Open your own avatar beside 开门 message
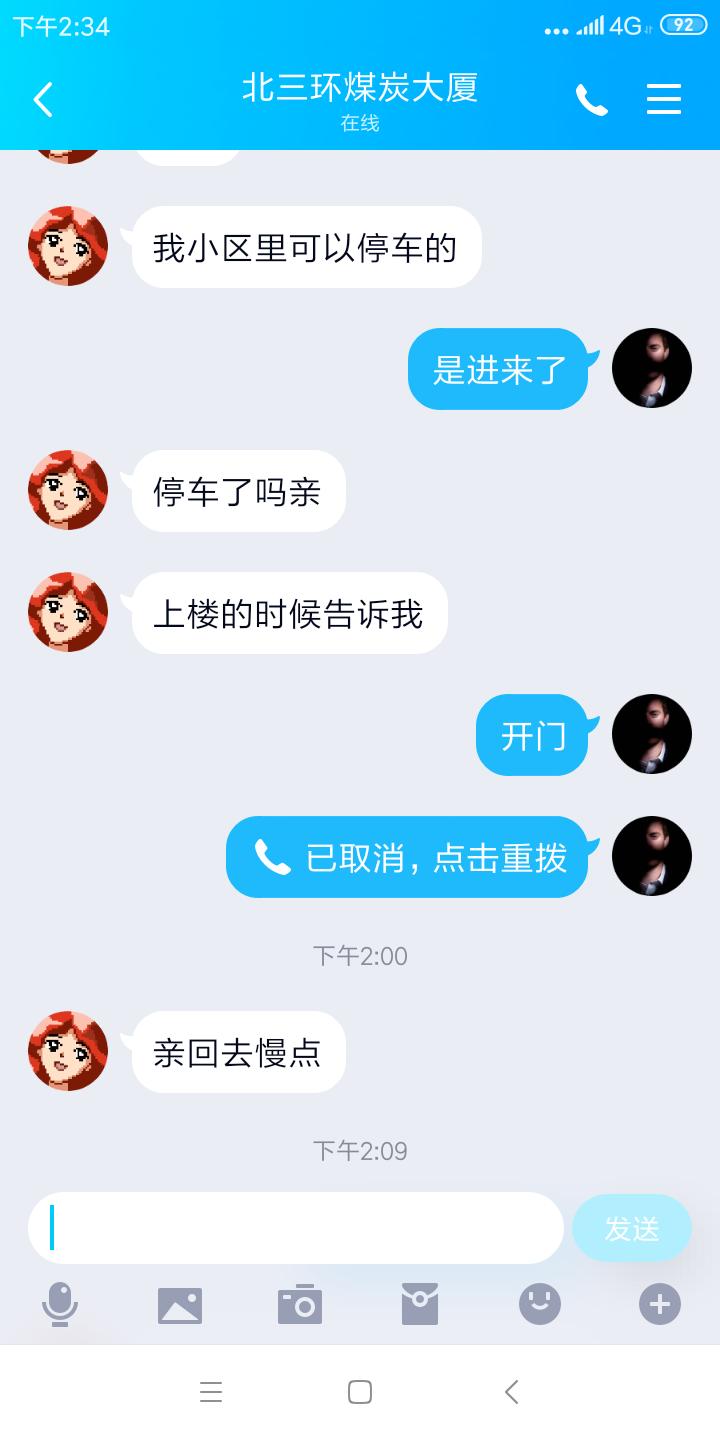The width and height of the screenshot is (720, 1440). pos(651,734)
